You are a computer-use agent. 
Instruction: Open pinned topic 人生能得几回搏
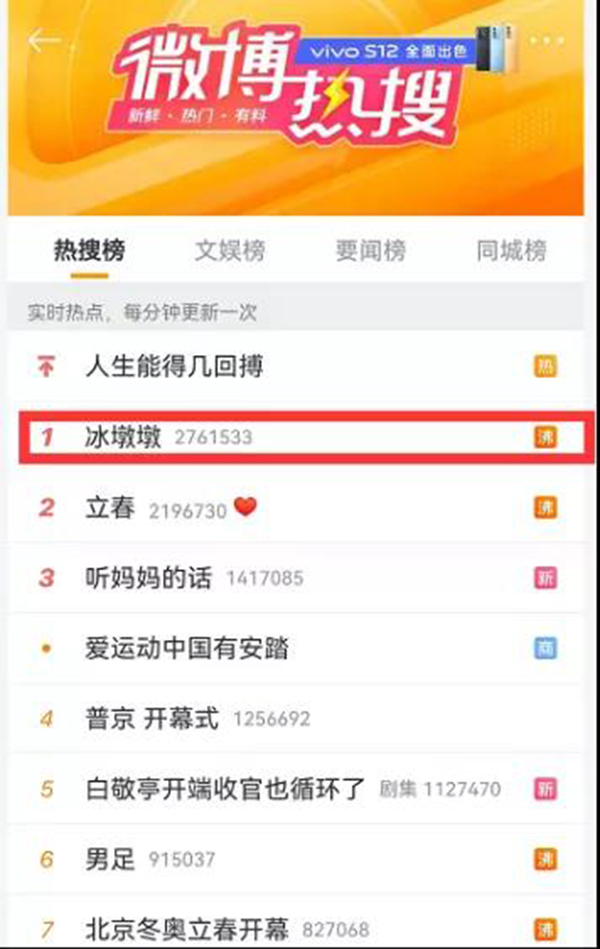[174, 367]
